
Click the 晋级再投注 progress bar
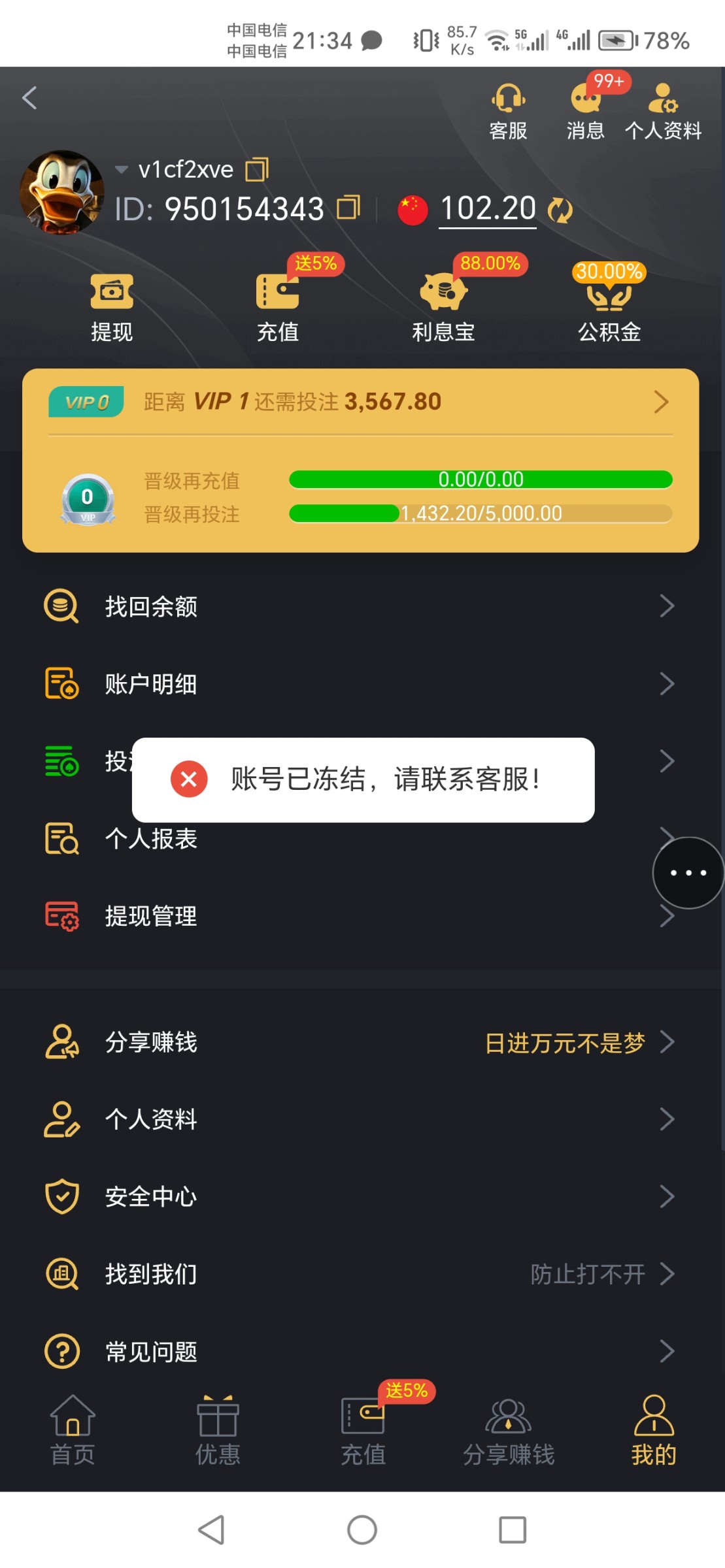[481, 514]
